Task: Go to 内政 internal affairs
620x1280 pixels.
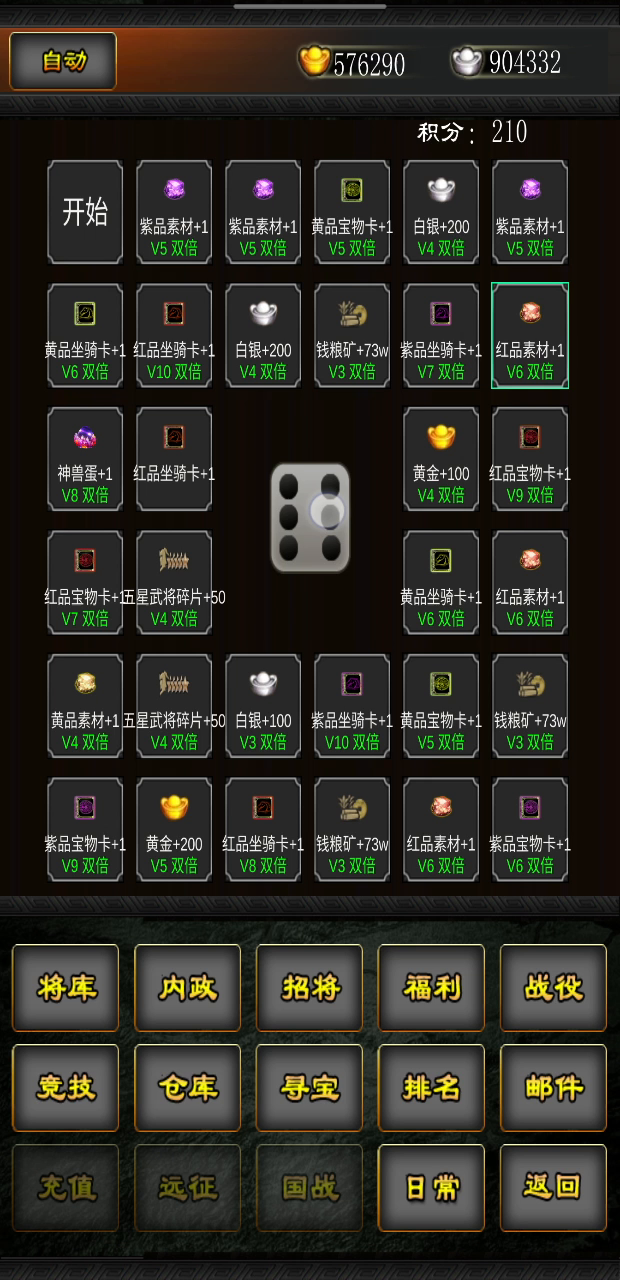Action: coord(188,988)
